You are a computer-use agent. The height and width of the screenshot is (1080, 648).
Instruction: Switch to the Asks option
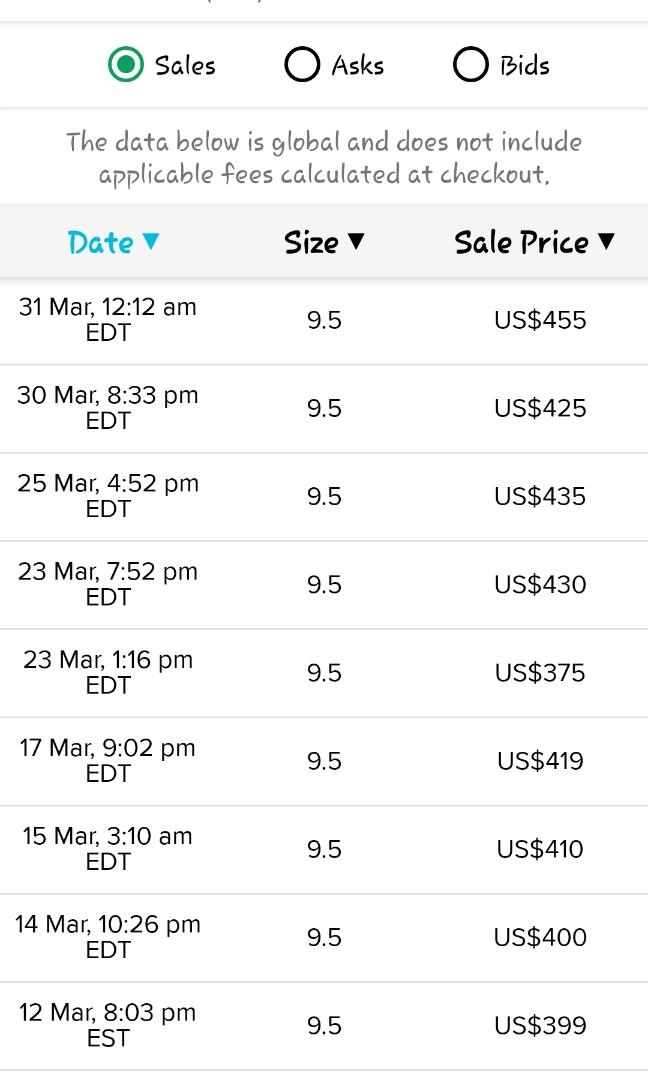point(302,65)
